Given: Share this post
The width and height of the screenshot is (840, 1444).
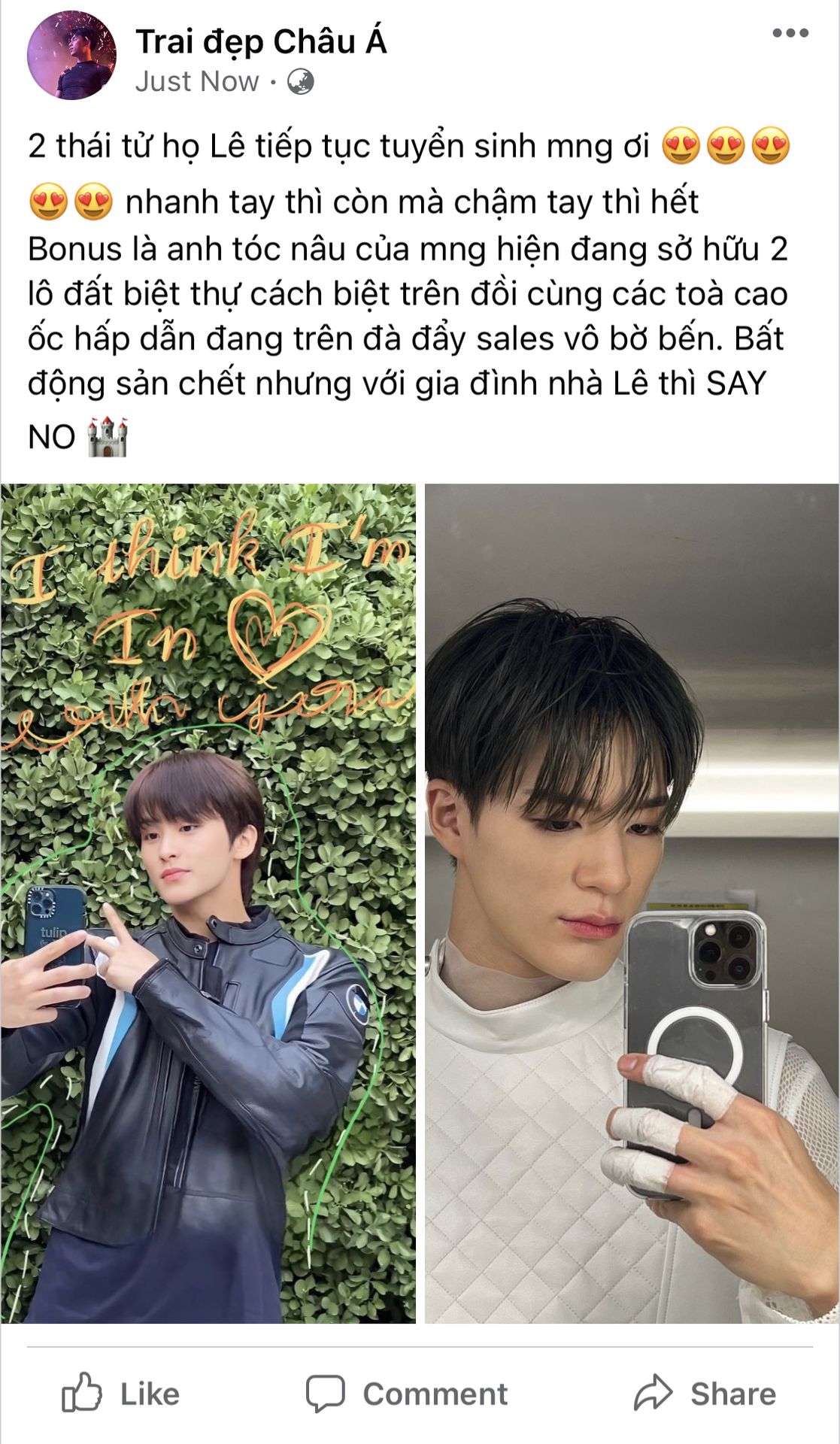Looking at the screenshot, I should click(x=705, y=1394).
